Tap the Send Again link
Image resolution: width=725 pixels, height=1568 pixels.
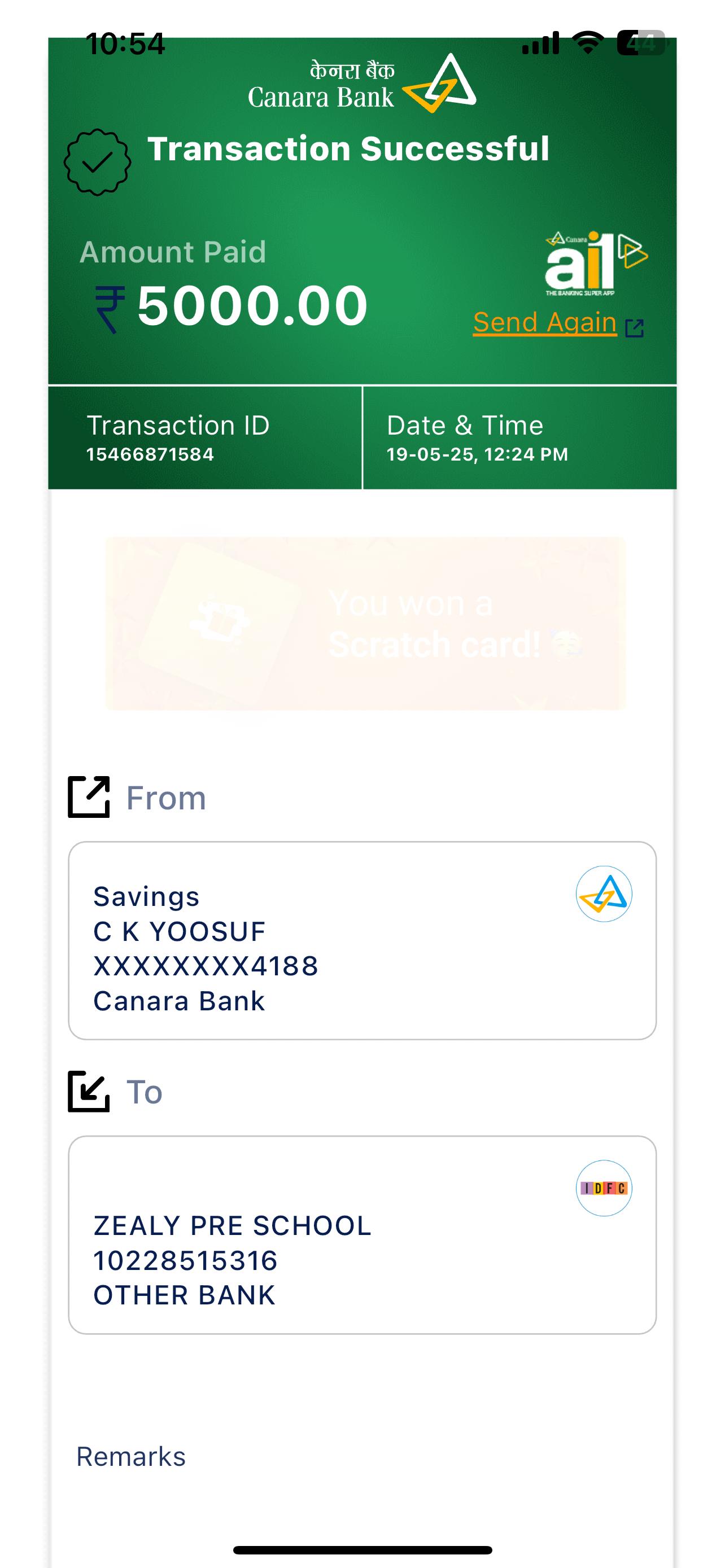[545, 322]
